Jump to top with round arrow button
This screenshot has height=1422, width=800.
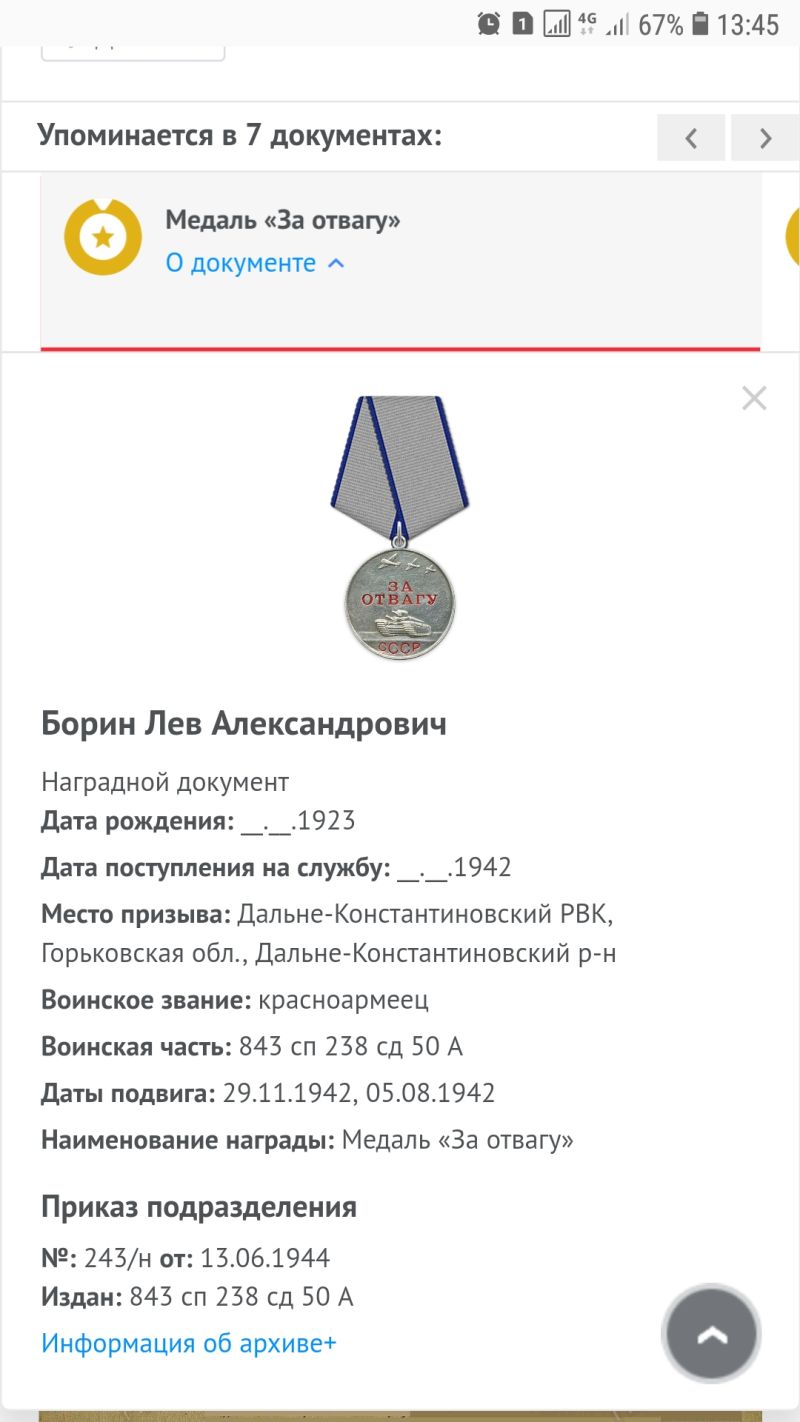point(712,1334)
